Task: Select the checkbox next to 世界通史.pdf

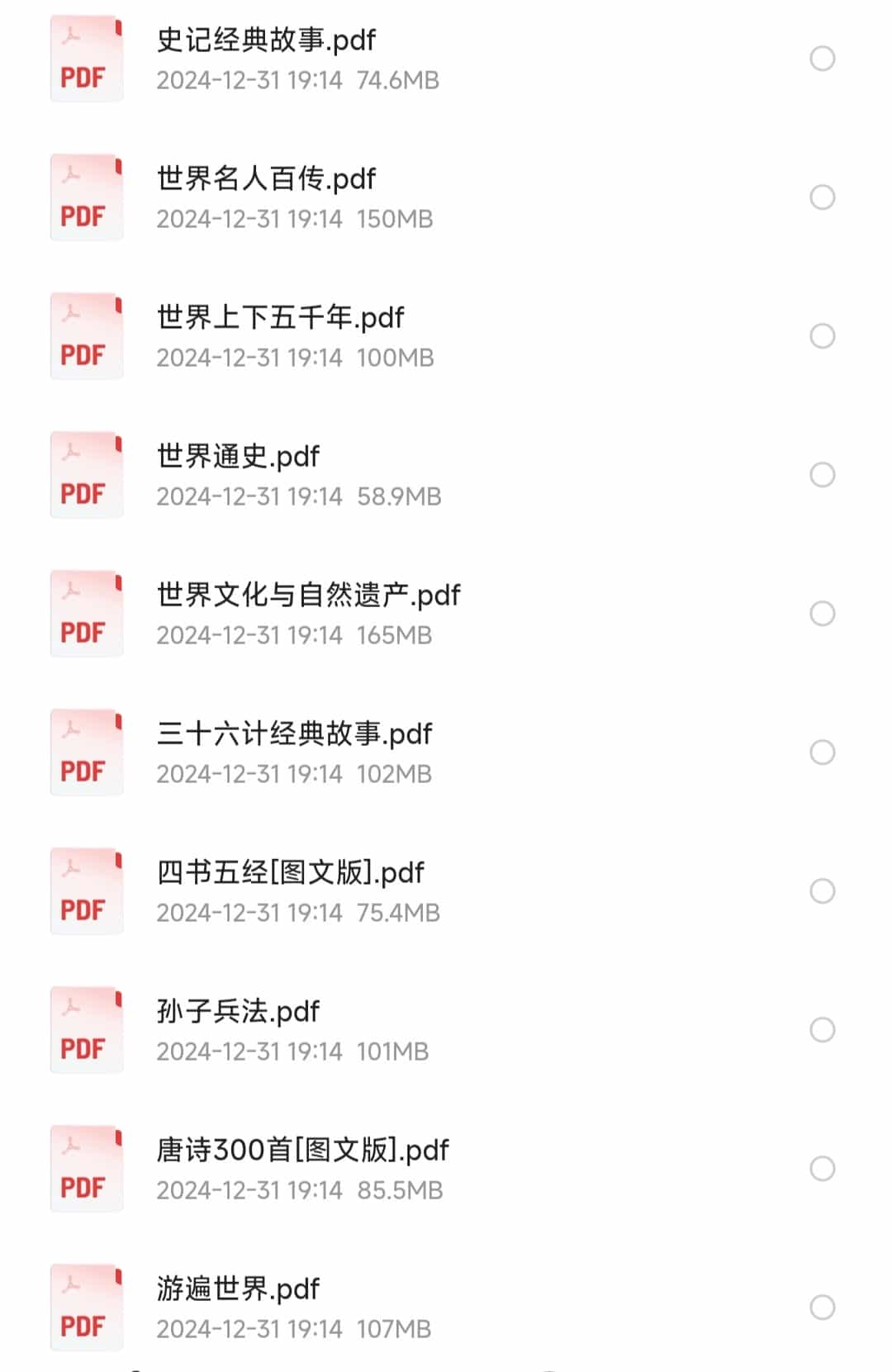Action: tap(822, 474)
